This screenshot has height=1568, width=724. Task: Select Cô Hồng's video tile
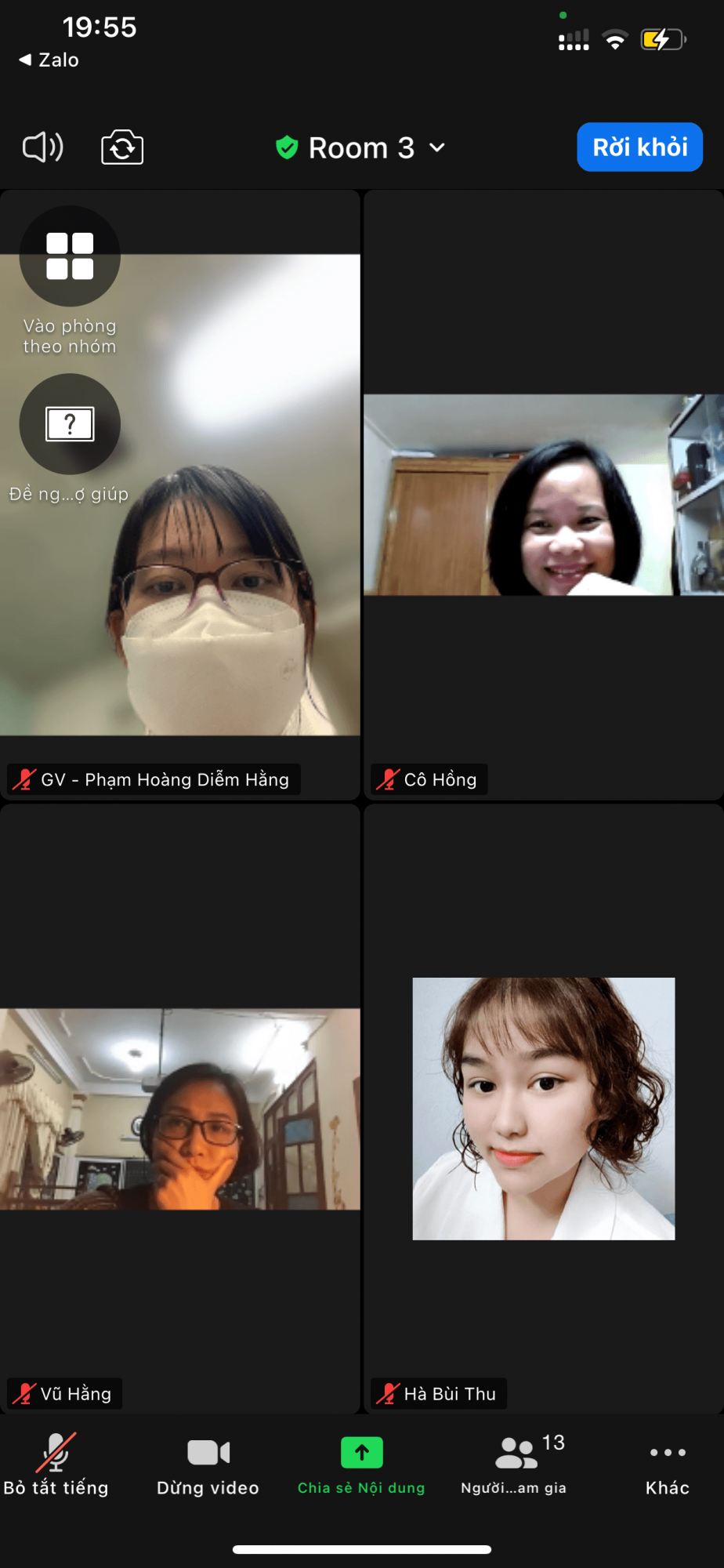coord(543,495)
